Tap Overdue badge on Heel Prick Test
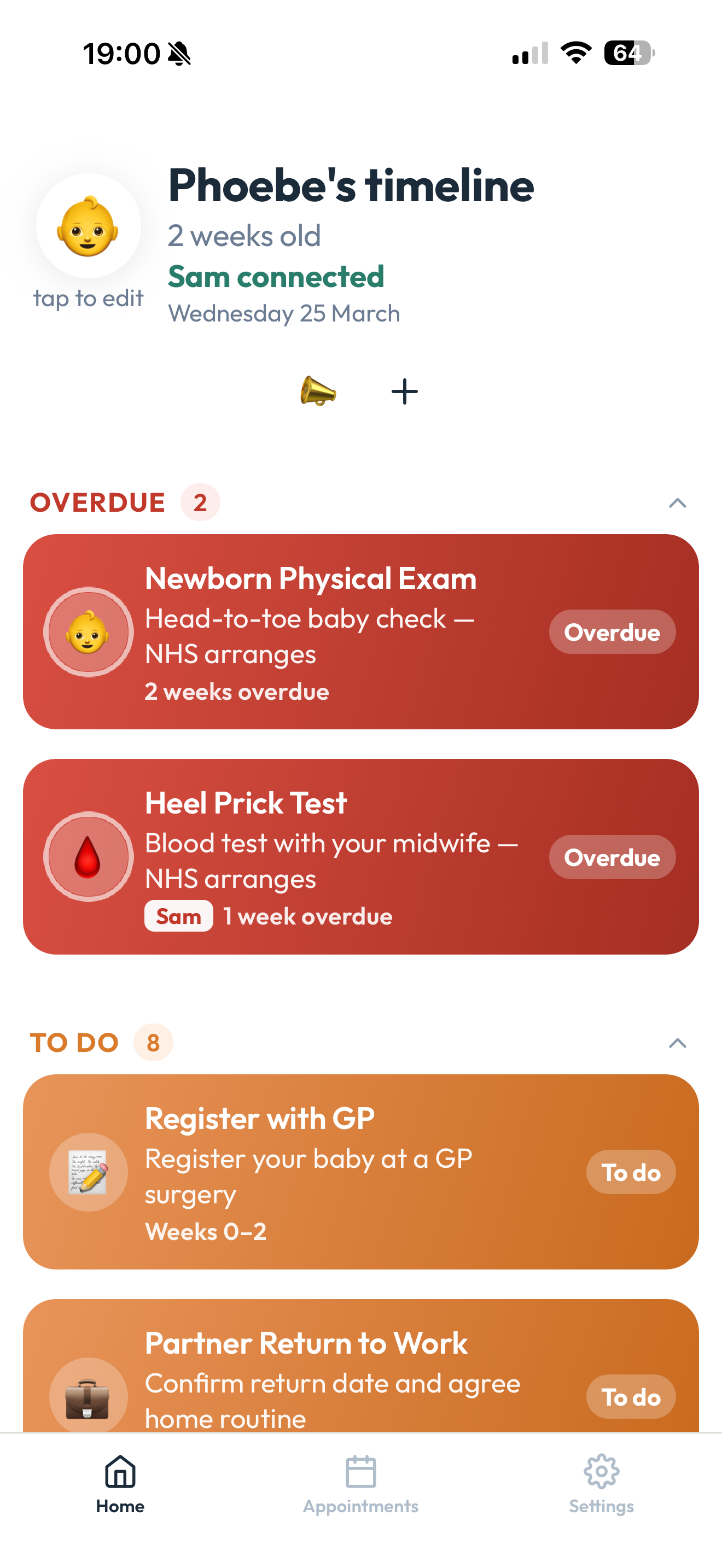Screen dimensions: 722x1568 click(x=612, y=857)
